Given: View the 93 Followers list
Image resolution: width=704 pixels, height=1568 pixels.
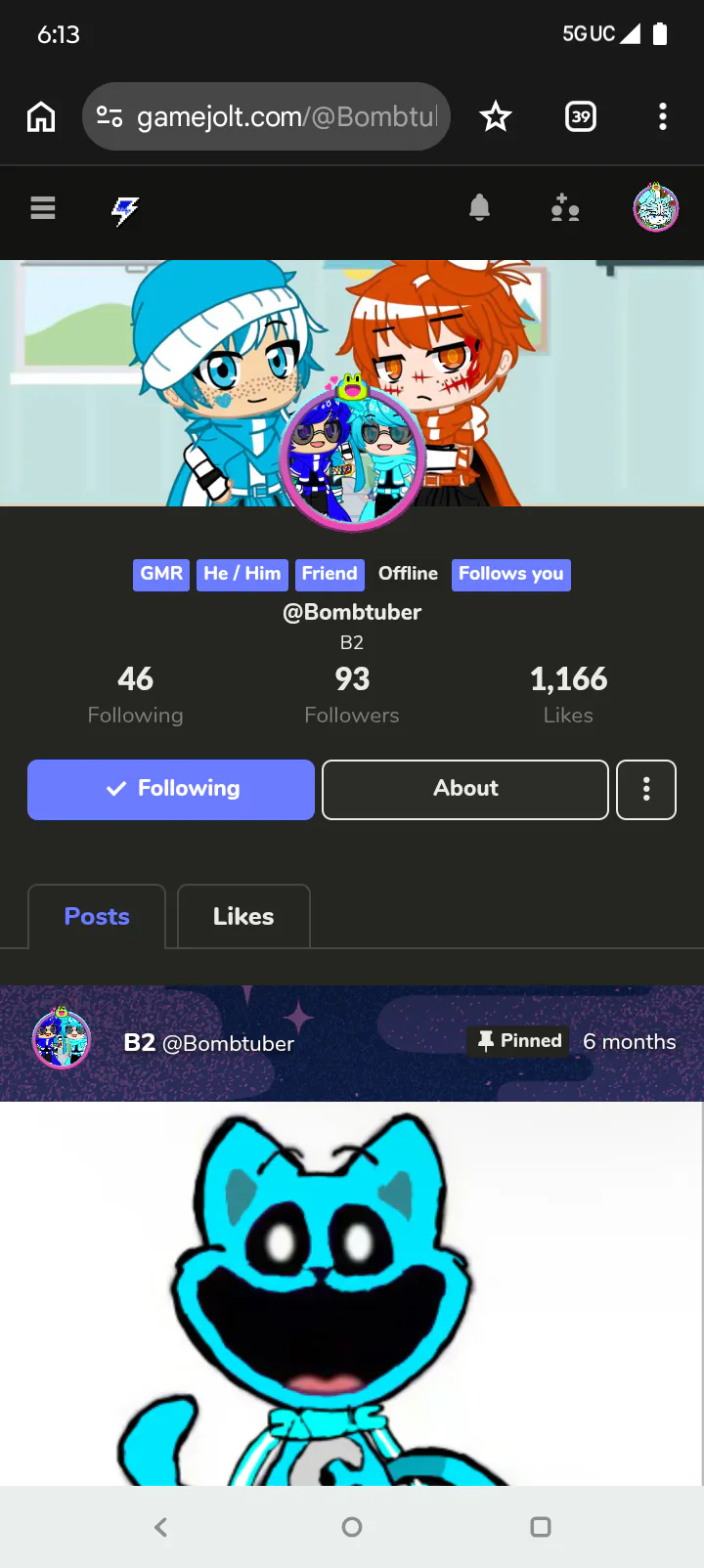Looking at the screenshot, I should (352, 695).
